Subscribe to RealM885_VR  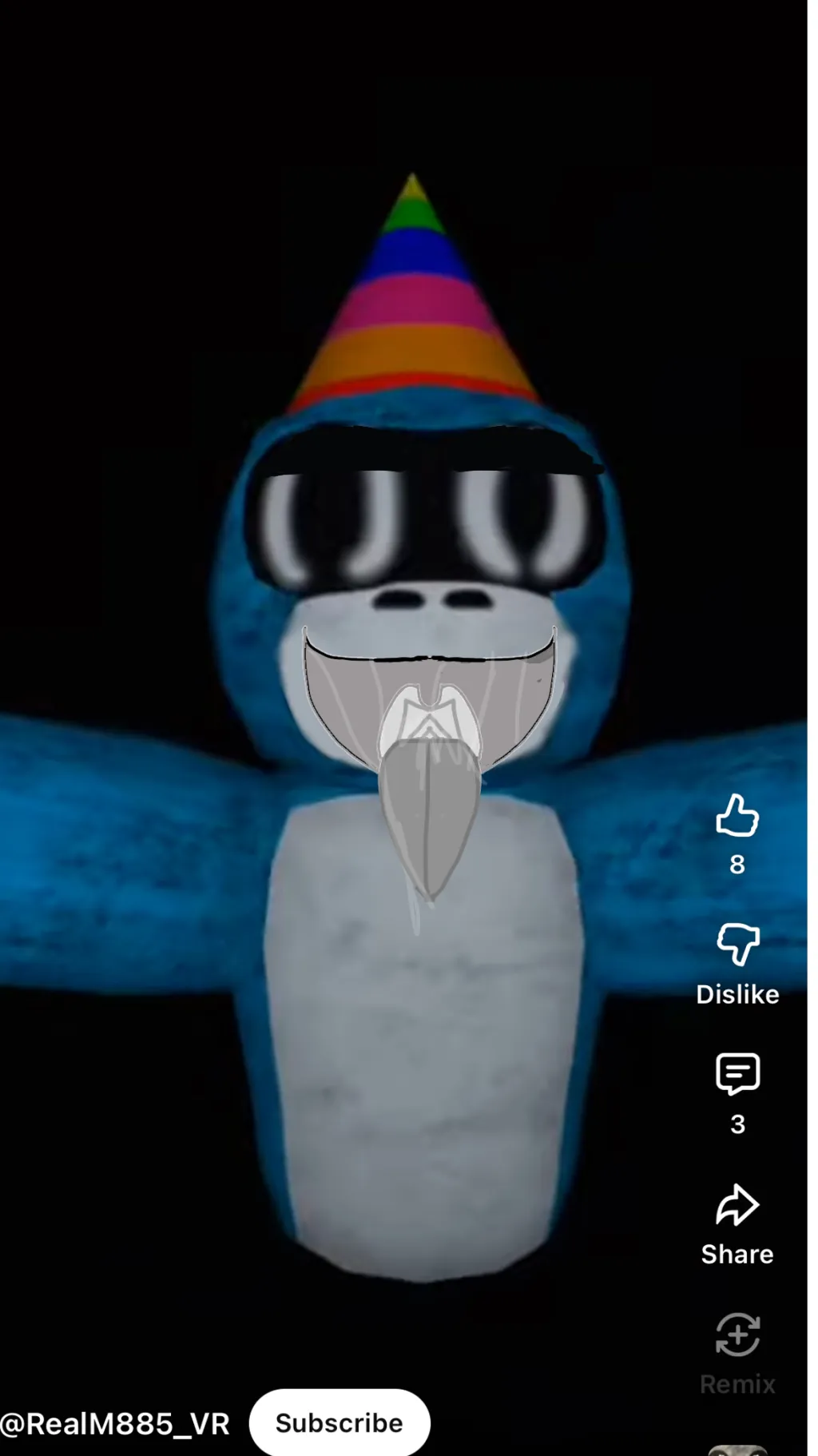tap(340, 1423)
